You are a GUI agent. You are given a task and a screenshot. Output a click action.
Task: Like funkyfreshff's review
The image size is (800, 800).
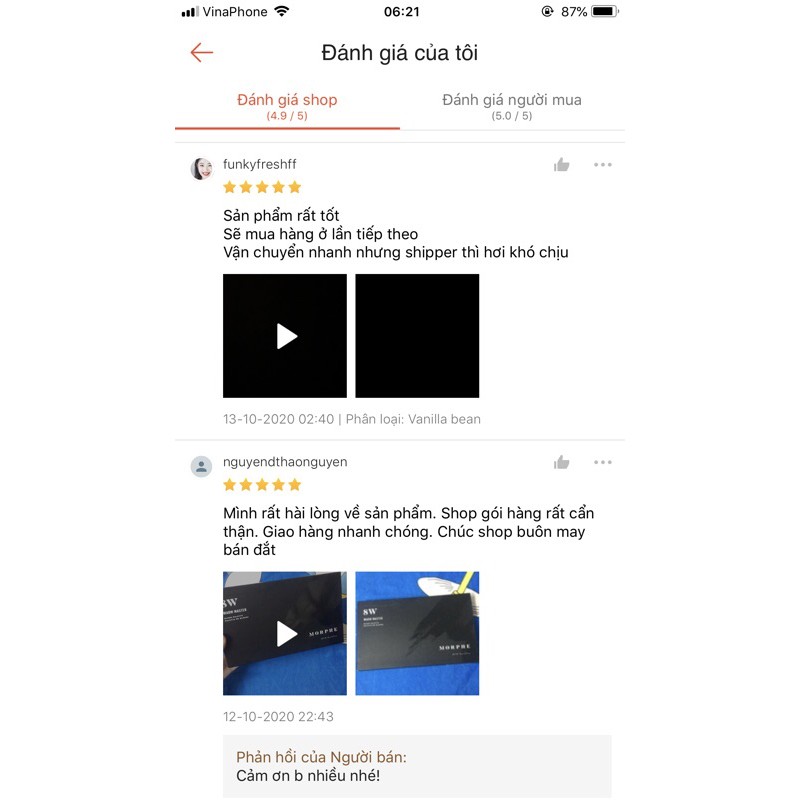(x=562, y=165)
